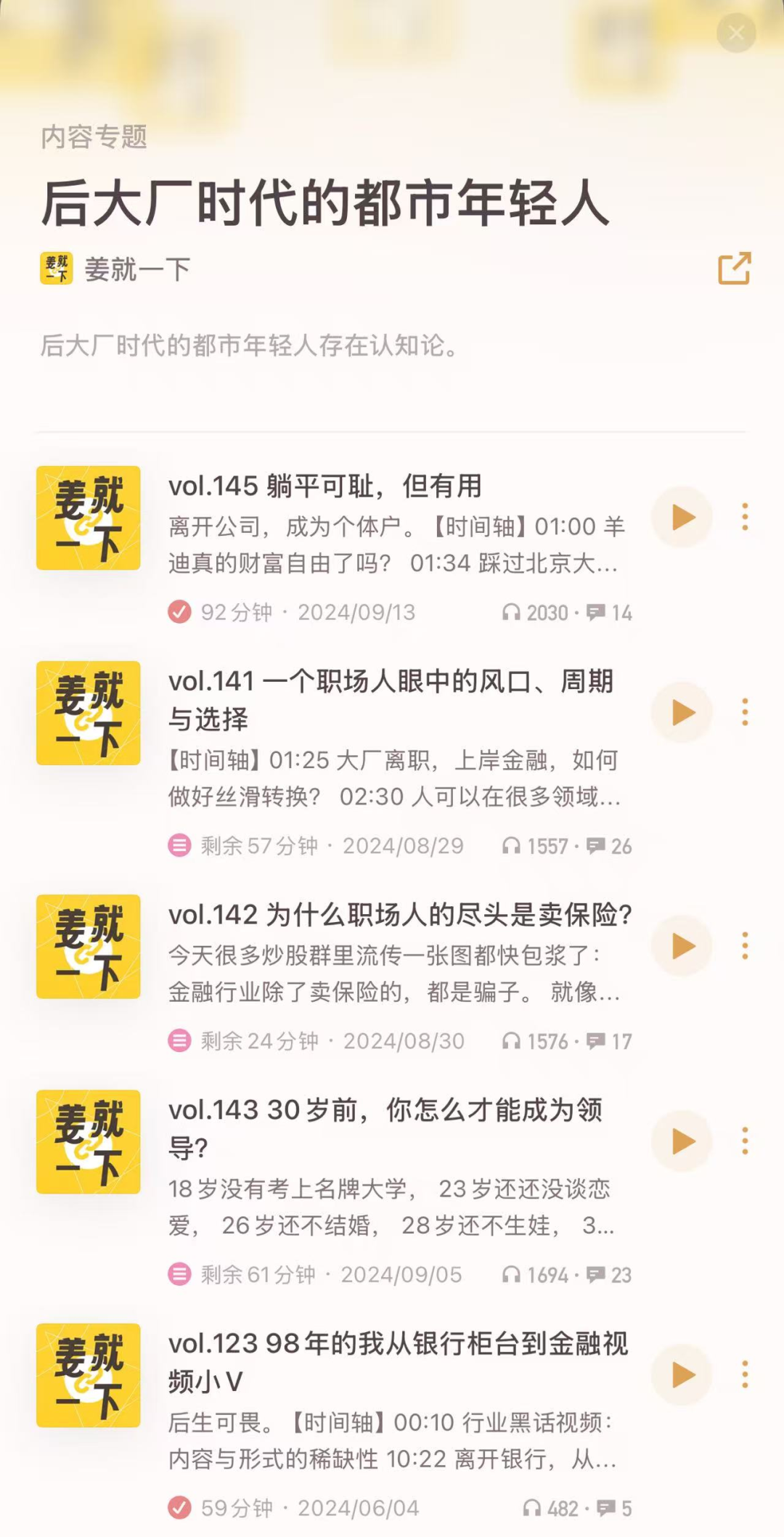Tap the 姜就一下 avatar thumbnail of vol.142
This screenshot has width=784, height=1537.
click(88, 947)
